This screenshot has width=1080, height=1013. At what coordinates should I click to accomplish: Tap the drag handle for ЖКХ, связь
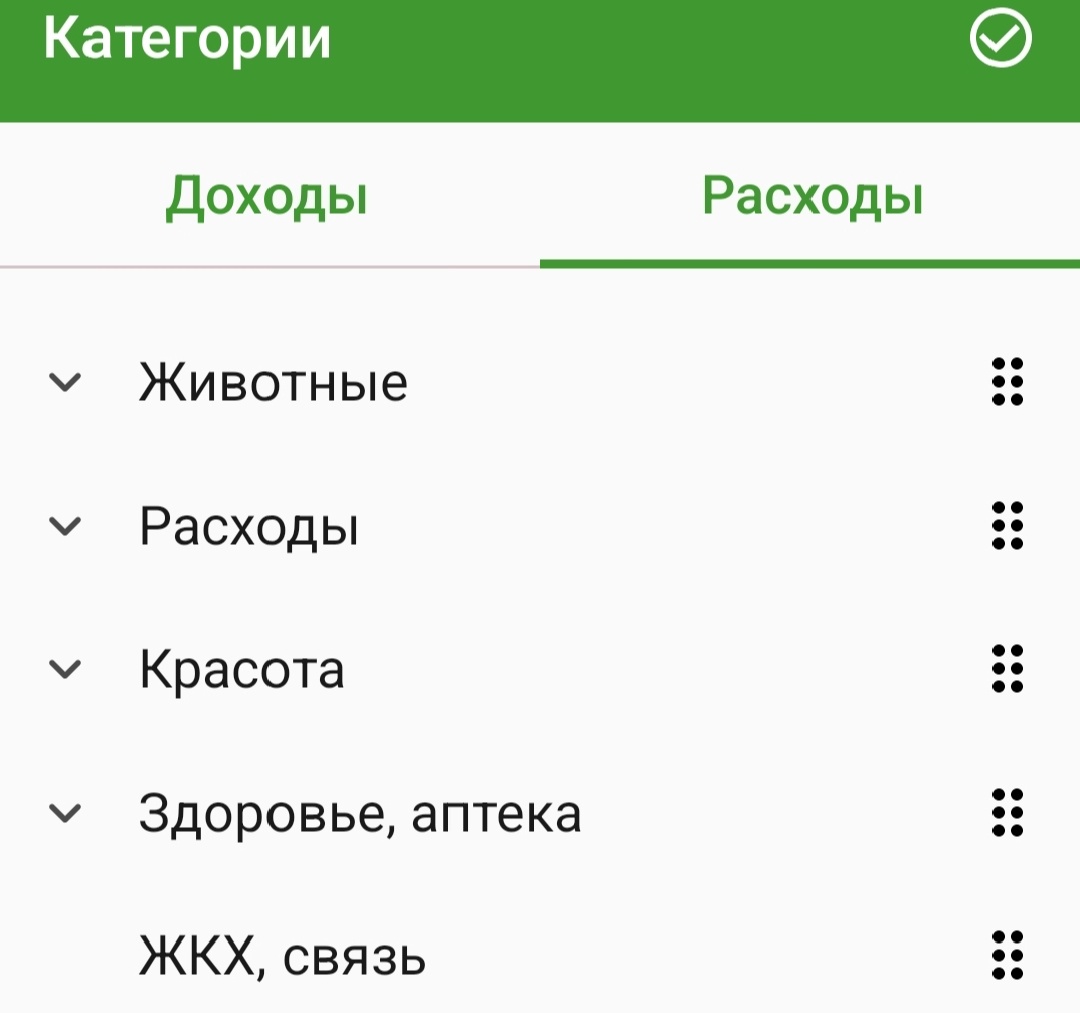click(x=1007, y=955)
